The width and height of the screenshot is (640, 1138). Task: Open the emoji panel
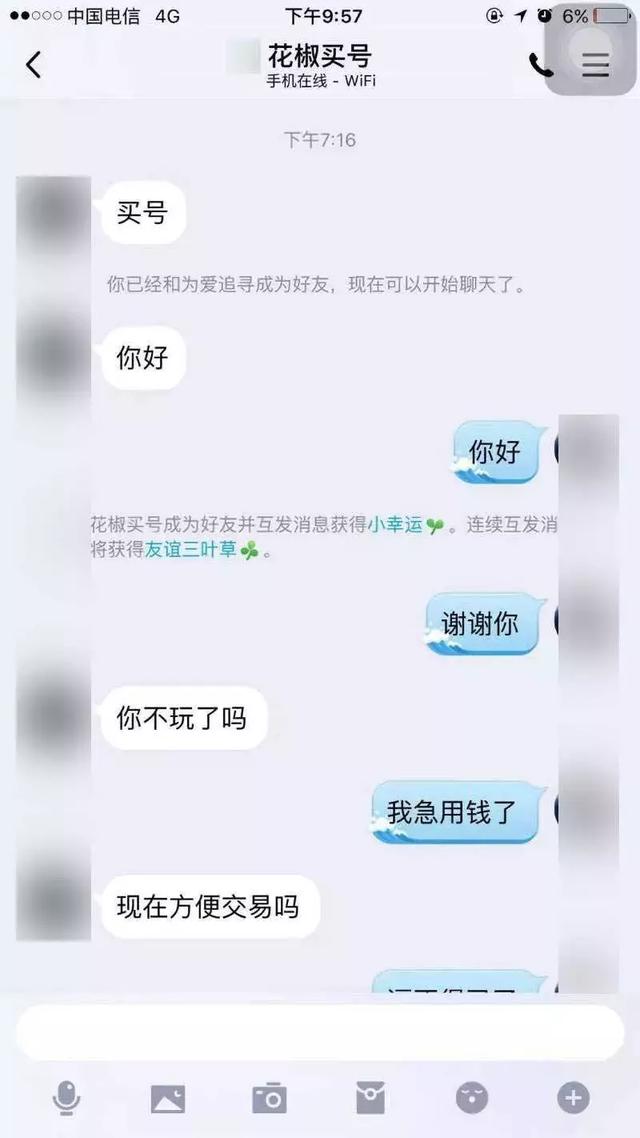click(472, 1098)
